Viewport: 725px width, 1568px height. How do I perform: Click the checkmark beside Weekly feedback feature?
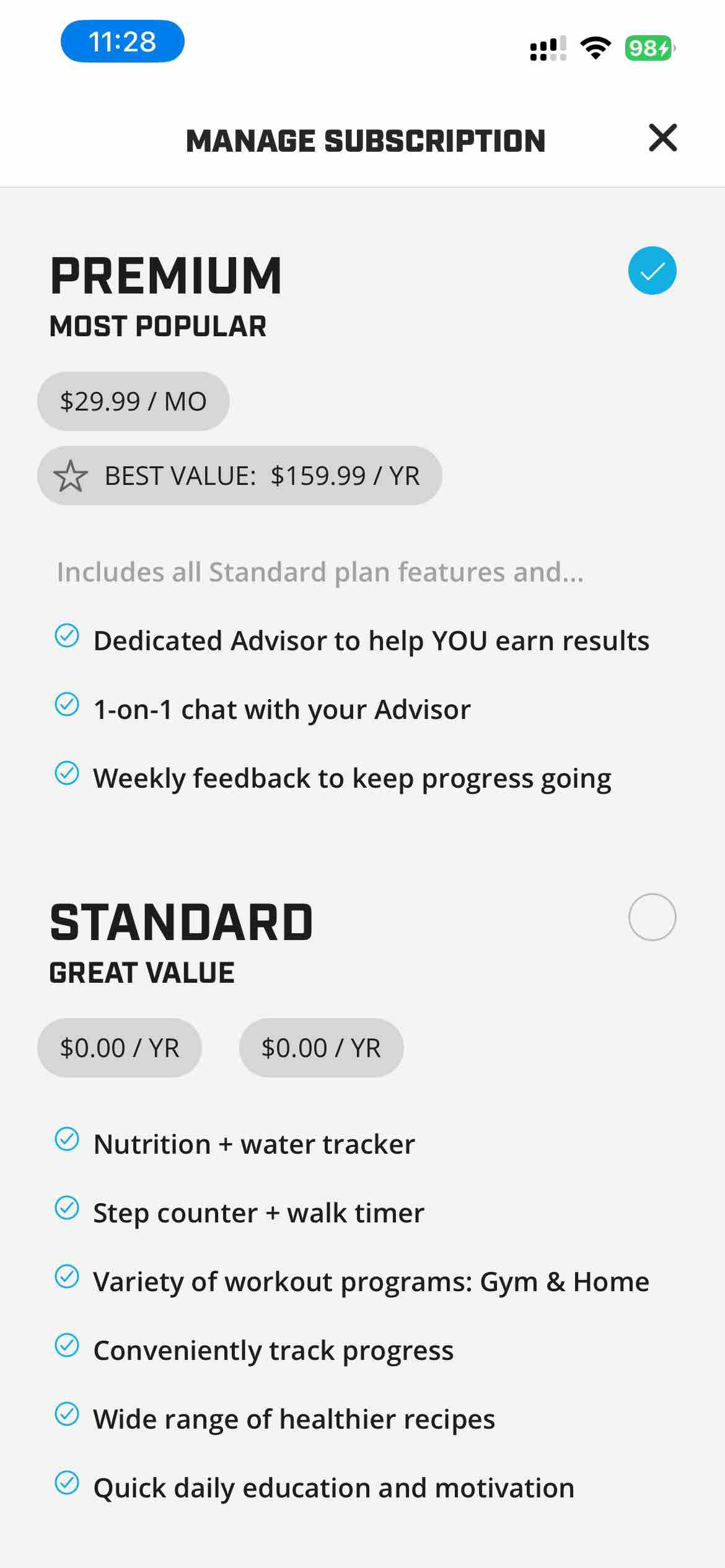68,773
